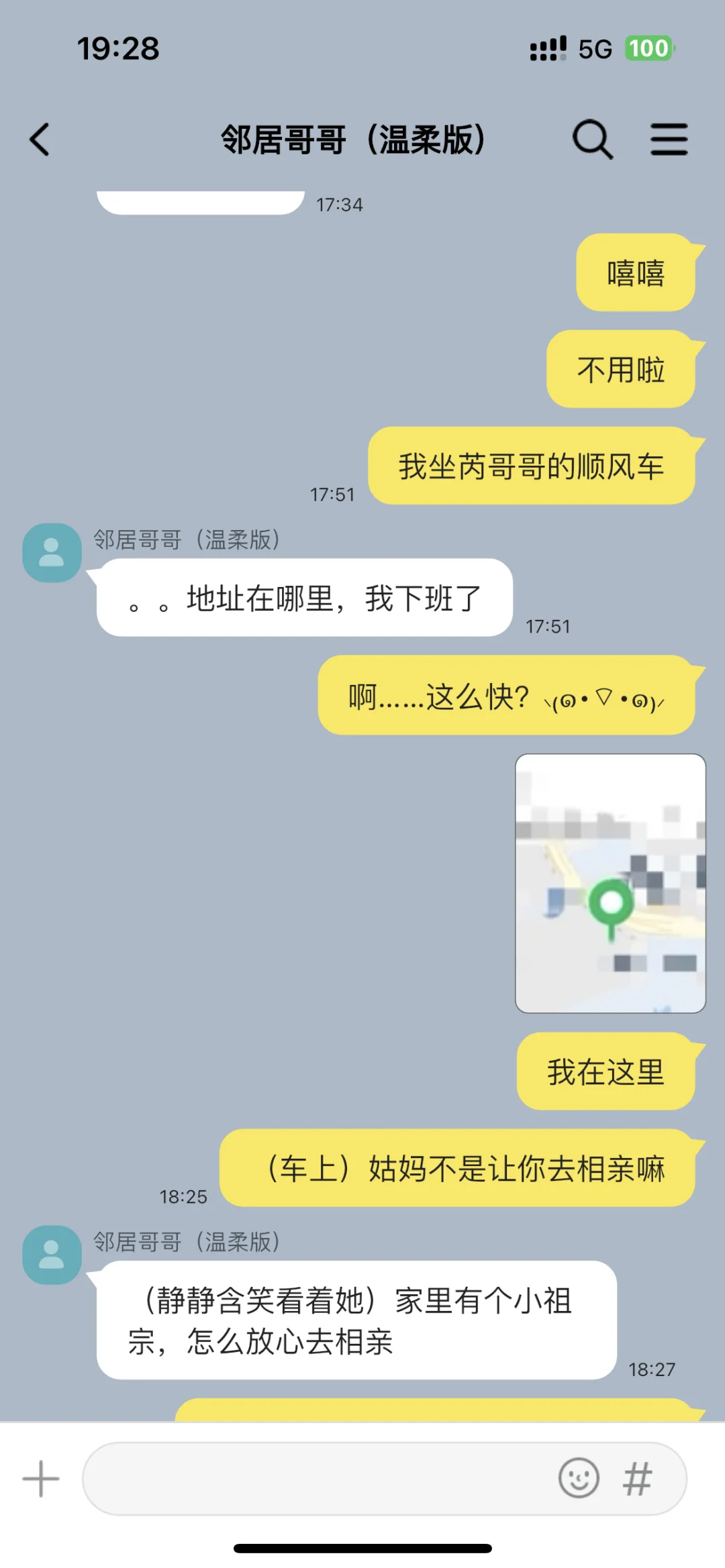The image size is (725, 1568).
Task: Open profile avatar beside the 地址在哪里 message
Action: click(x=52, y=553)
